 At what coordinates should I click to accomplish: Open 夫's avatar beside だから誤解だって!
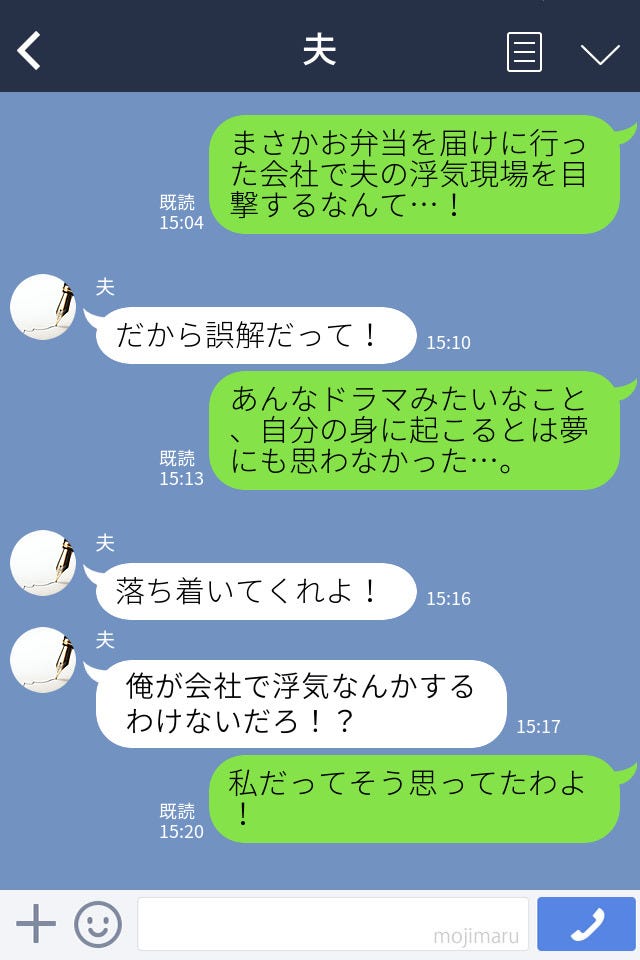(43, 307)
